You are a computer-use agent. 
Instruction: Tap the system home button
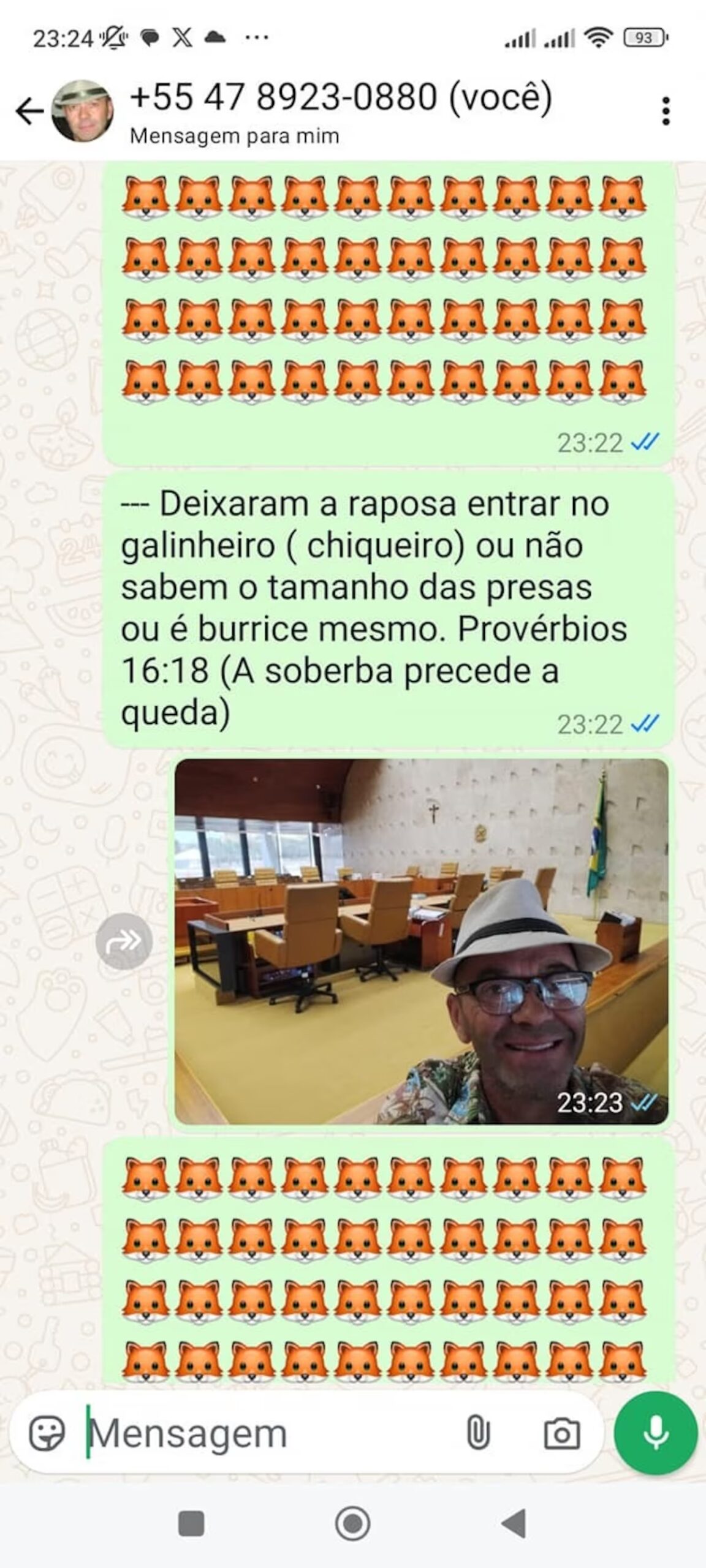(352, 1523)
